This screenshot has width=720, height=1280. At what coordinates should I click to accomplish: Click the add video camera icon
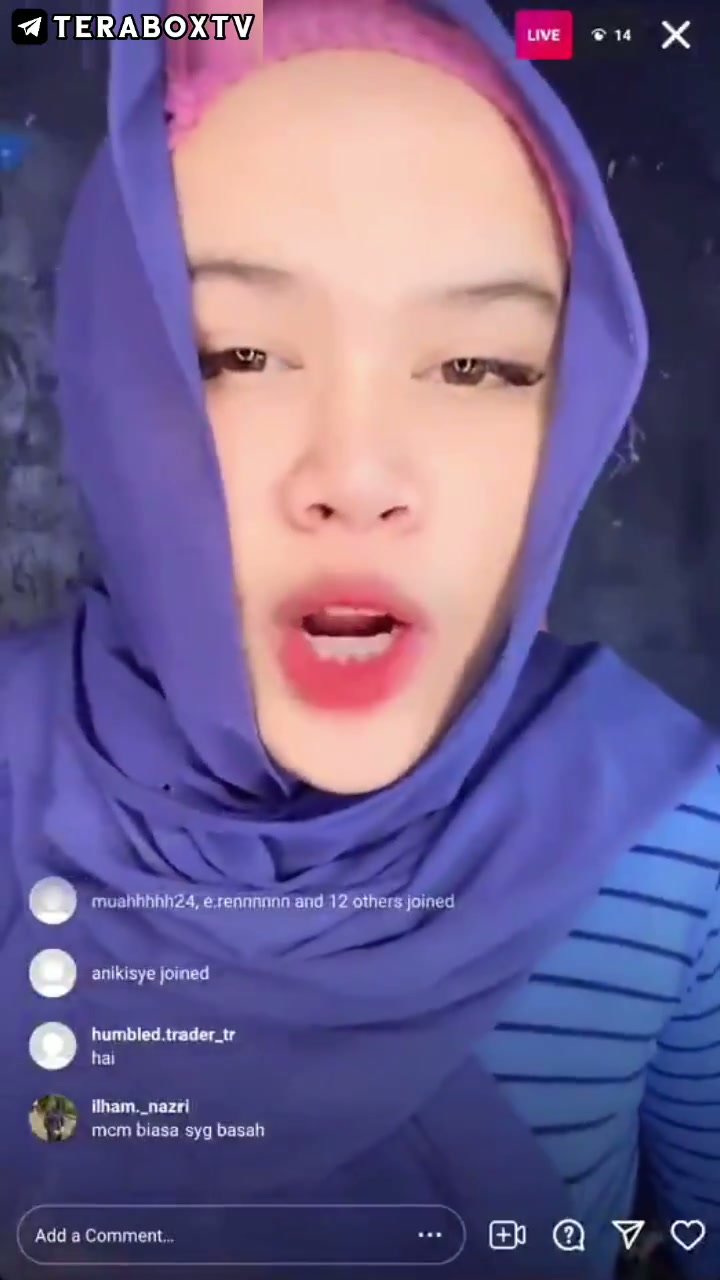pos(507,1235)
